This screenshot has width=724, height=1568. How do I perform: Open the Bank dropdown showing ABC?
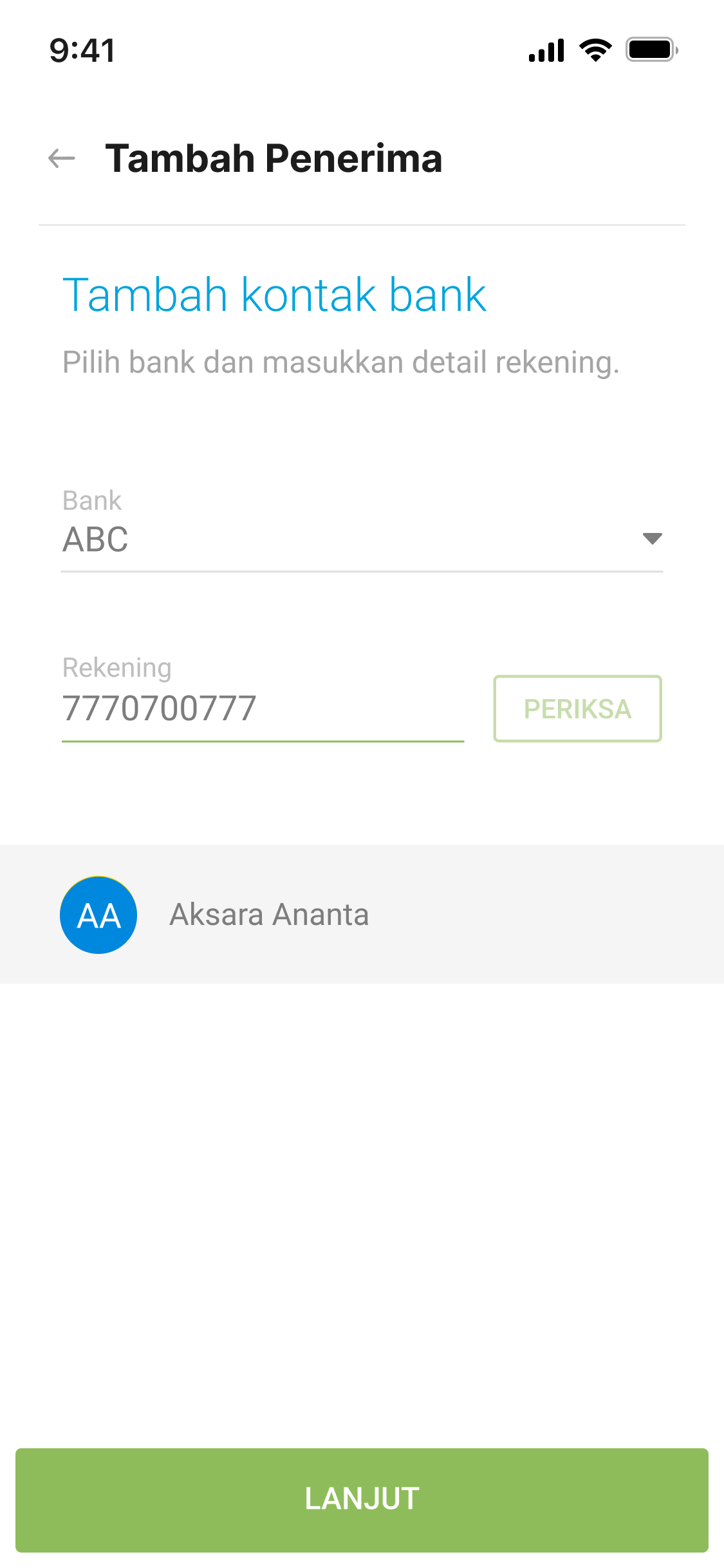[362, 539]
